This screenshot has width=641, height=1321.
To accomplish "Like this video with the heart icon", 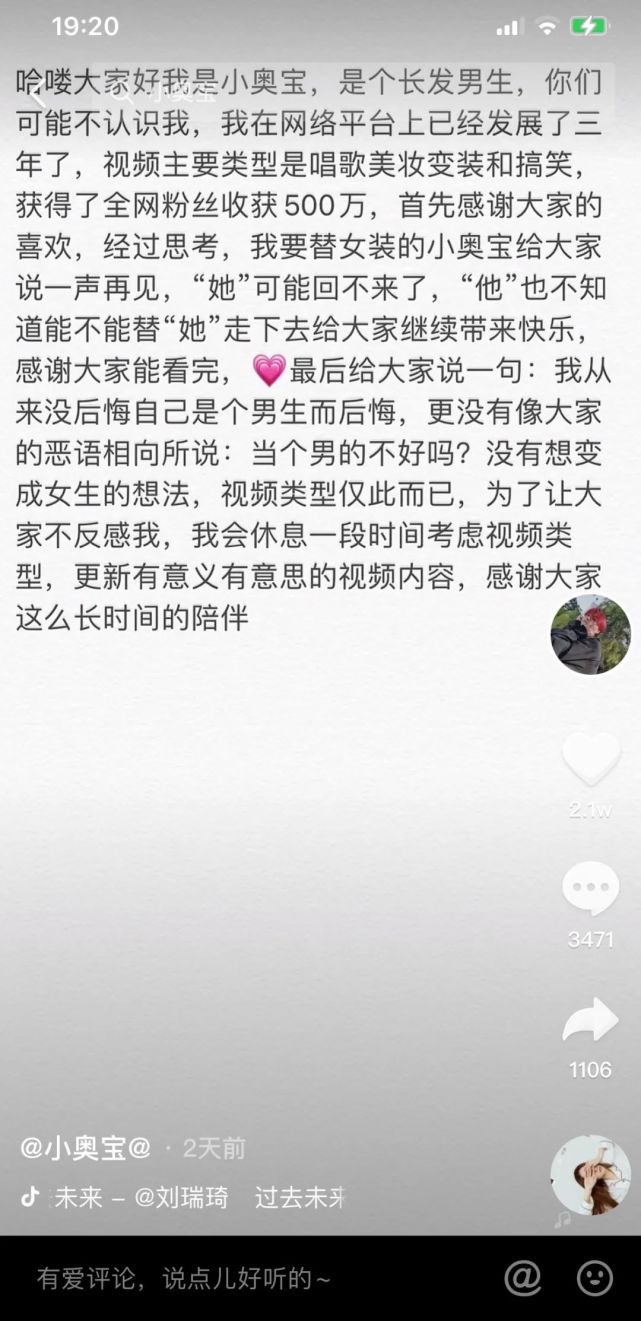I will 590,760.
